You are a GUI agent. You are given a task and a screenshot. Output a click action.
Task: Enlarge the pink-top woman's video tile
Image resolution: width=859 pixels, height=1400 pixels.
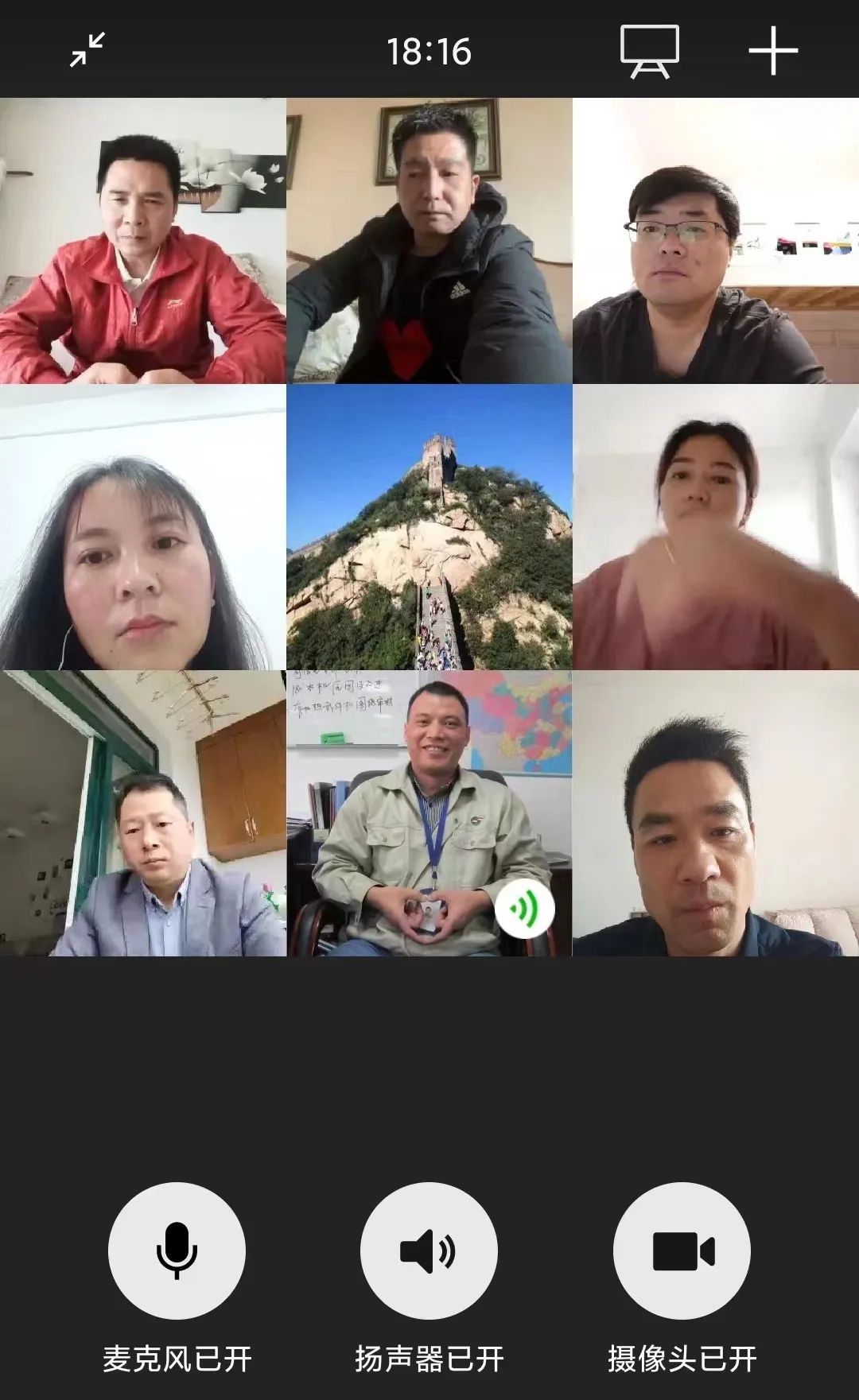point(716,527)
